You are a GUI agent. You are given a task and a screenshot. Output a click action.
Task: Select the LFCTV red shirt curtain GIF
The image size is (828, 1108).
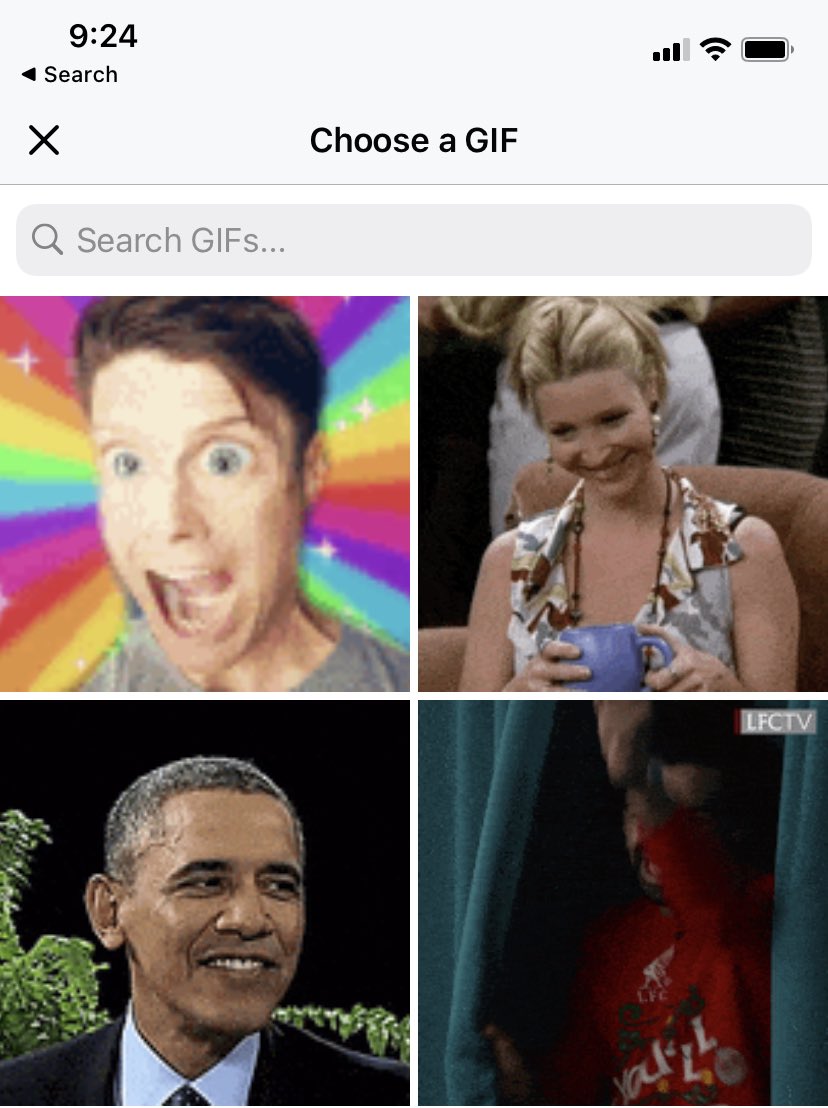tap(622, 902)
